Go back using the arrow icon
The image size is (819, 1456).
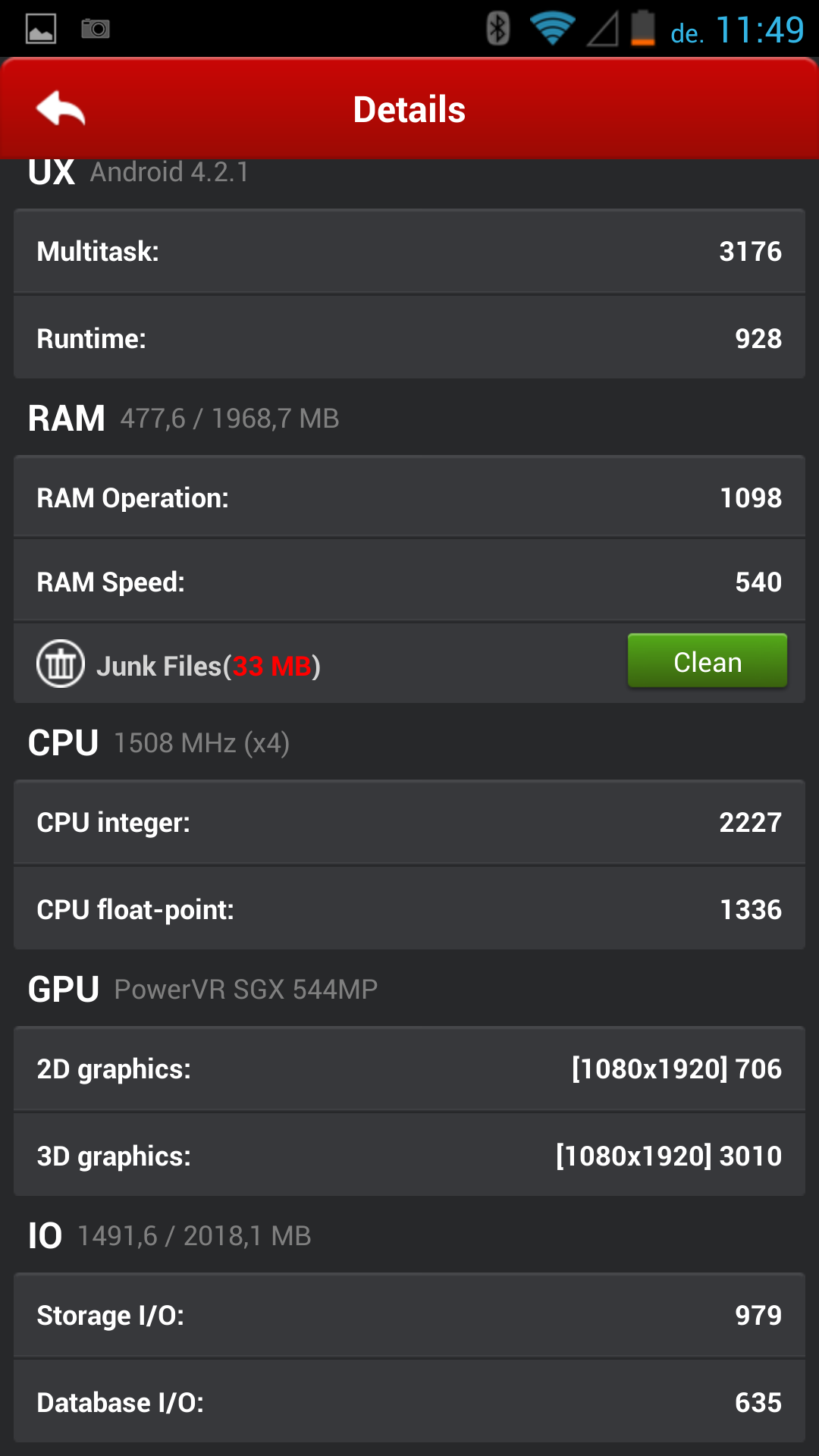pyautogui.click(x=61, y=108)
